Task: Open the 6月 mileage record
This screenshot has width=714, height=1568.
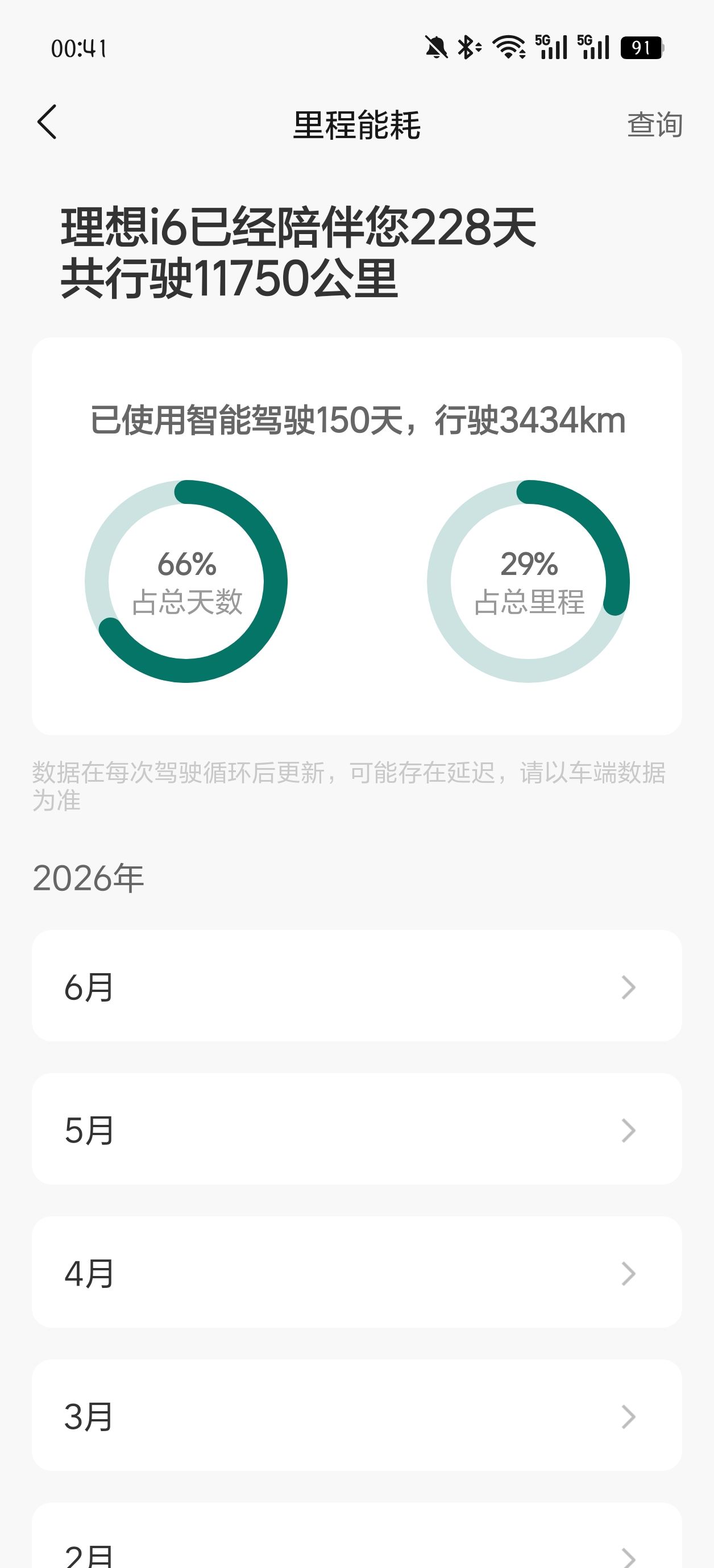Action: coord(357,986)
